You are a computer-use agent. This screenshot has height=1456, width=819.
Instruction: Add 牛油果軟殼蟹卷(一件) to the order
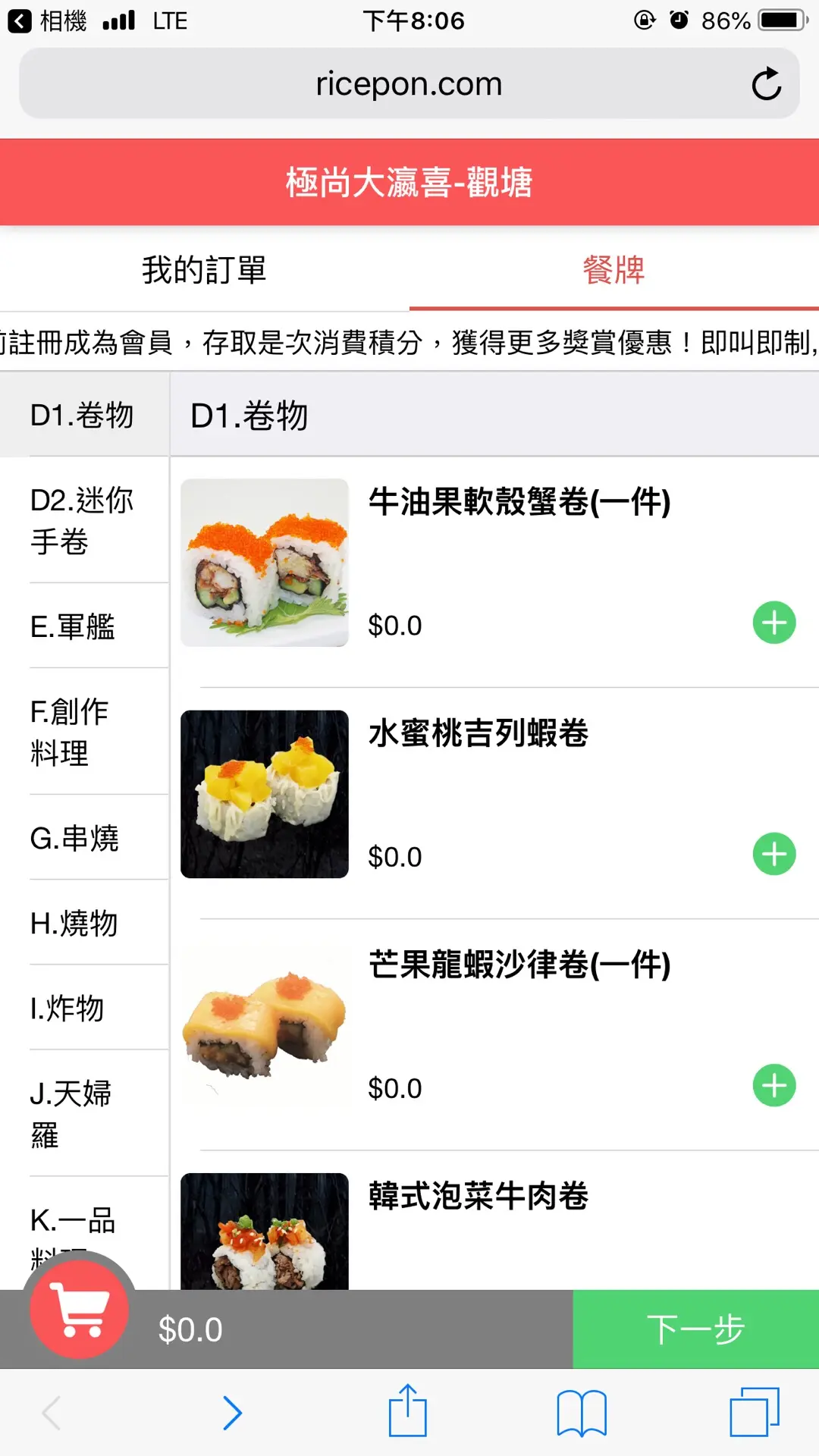(x=773, y=623)
